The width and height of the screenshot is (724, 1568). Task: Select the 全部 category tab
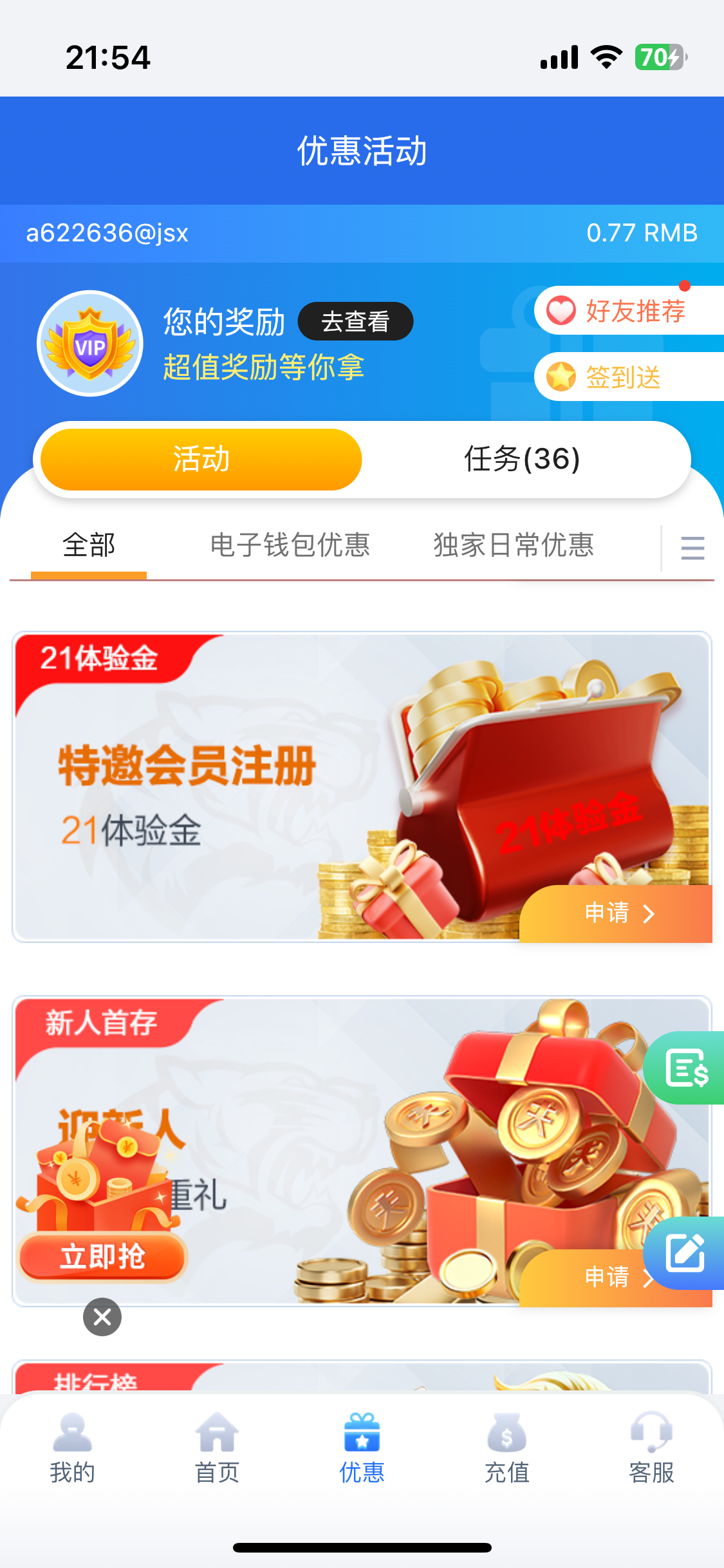click(89, 545)
